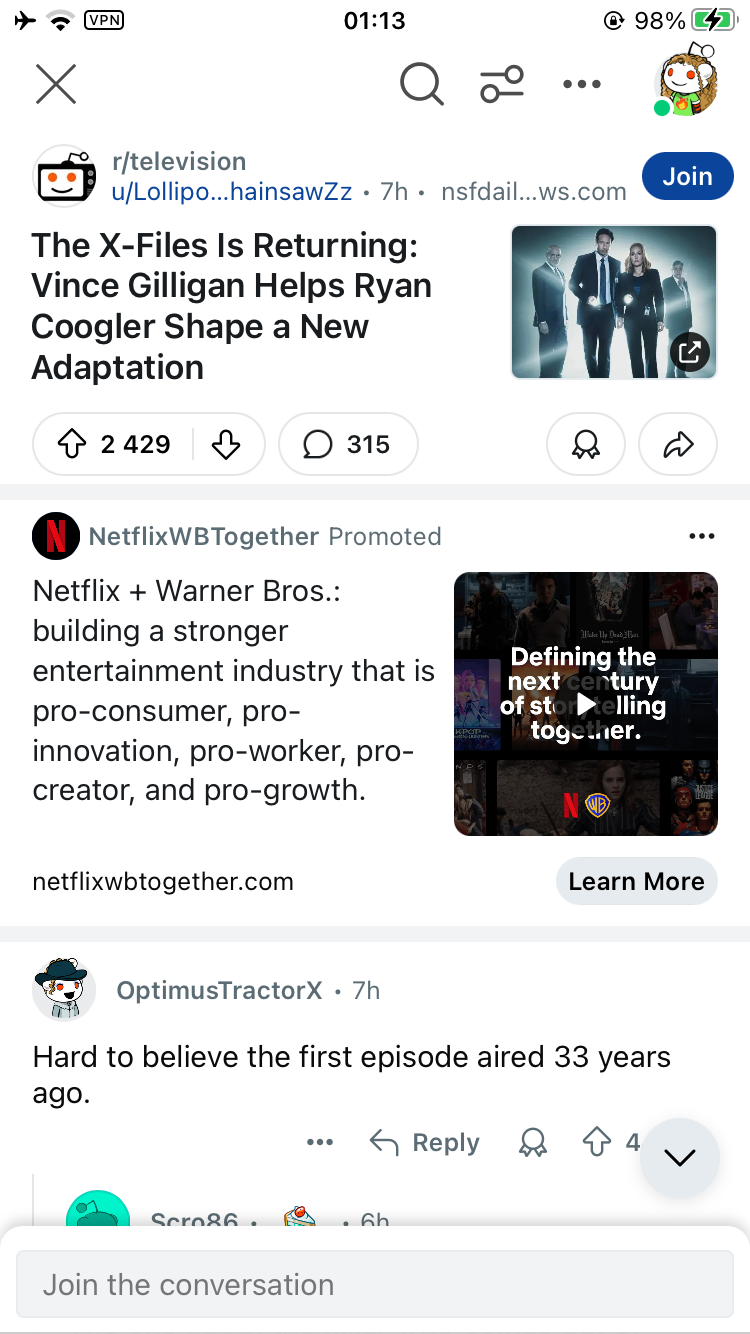This screenshot has height=1334, width=750.
Task: Open the X-Files article thumbnail
Action: (x=614, y=302)
